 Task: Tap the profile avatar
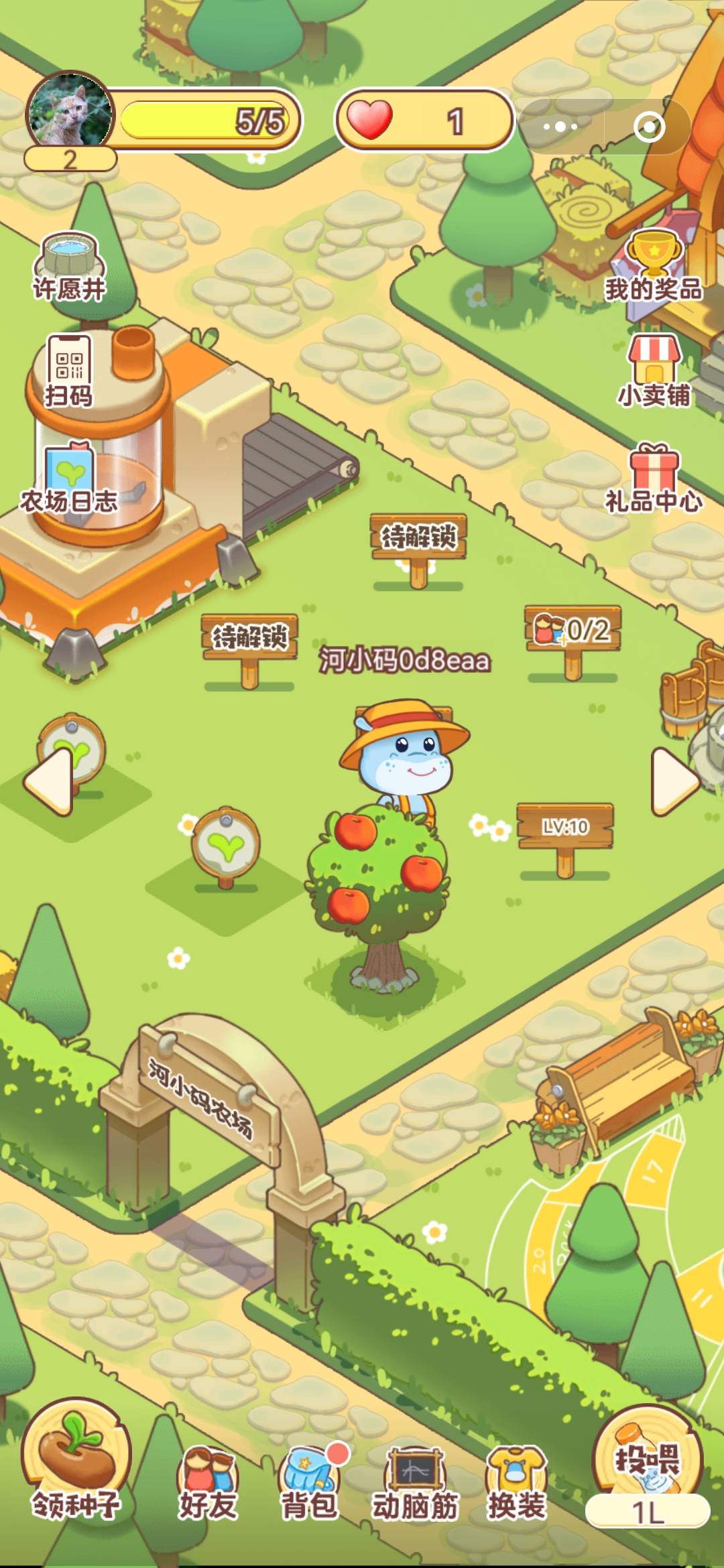70,111
